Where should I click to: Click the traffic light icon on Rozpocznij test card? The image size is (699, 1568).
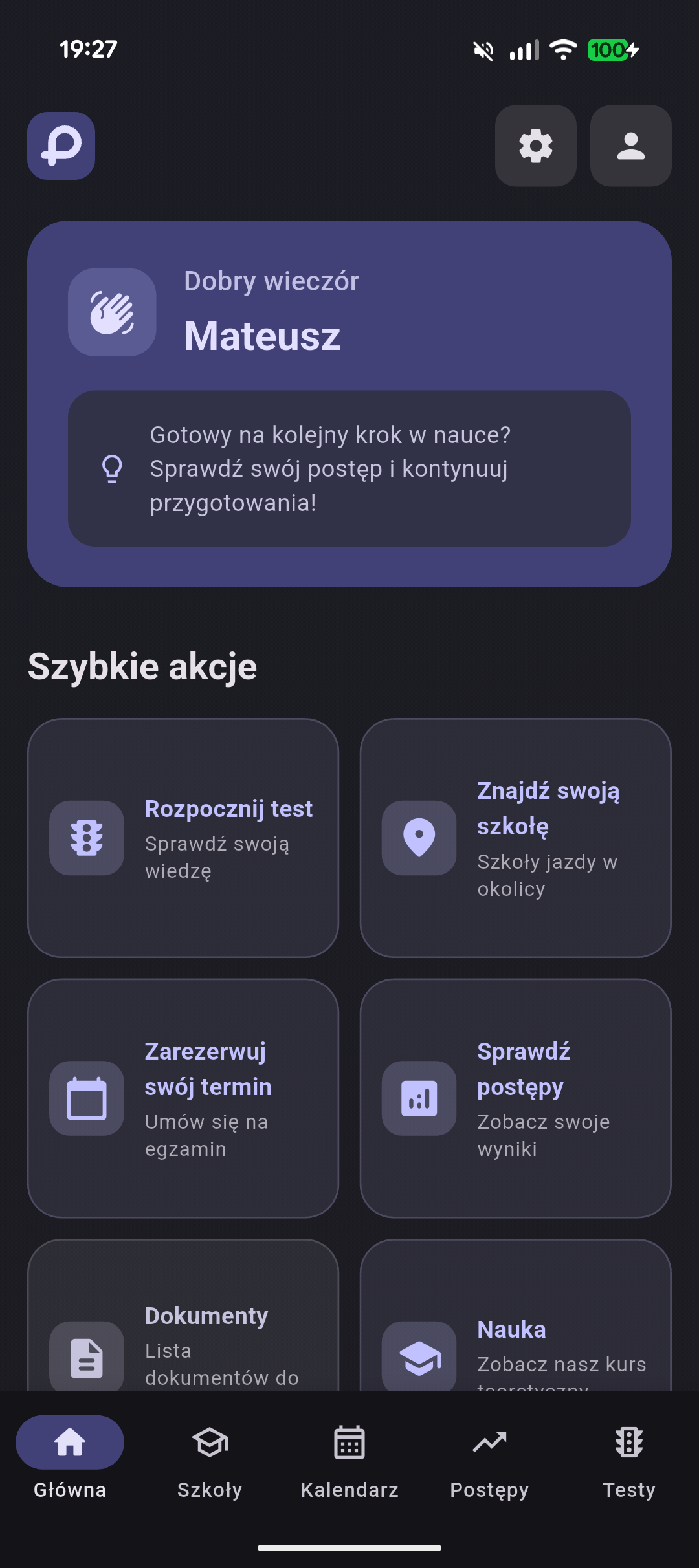click(x=86, y=839)
